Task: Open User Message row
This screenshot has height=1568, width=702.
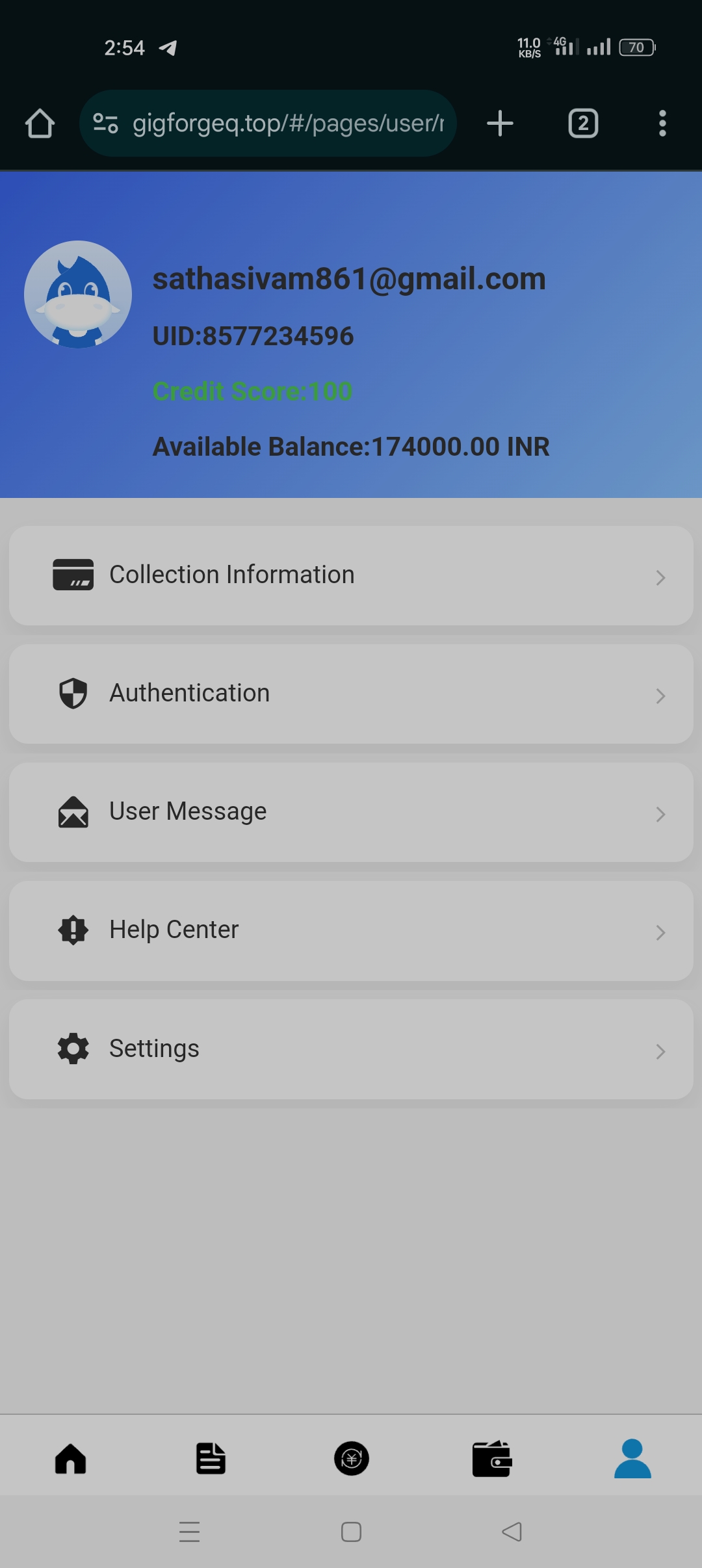Action: tap(351, 813)
